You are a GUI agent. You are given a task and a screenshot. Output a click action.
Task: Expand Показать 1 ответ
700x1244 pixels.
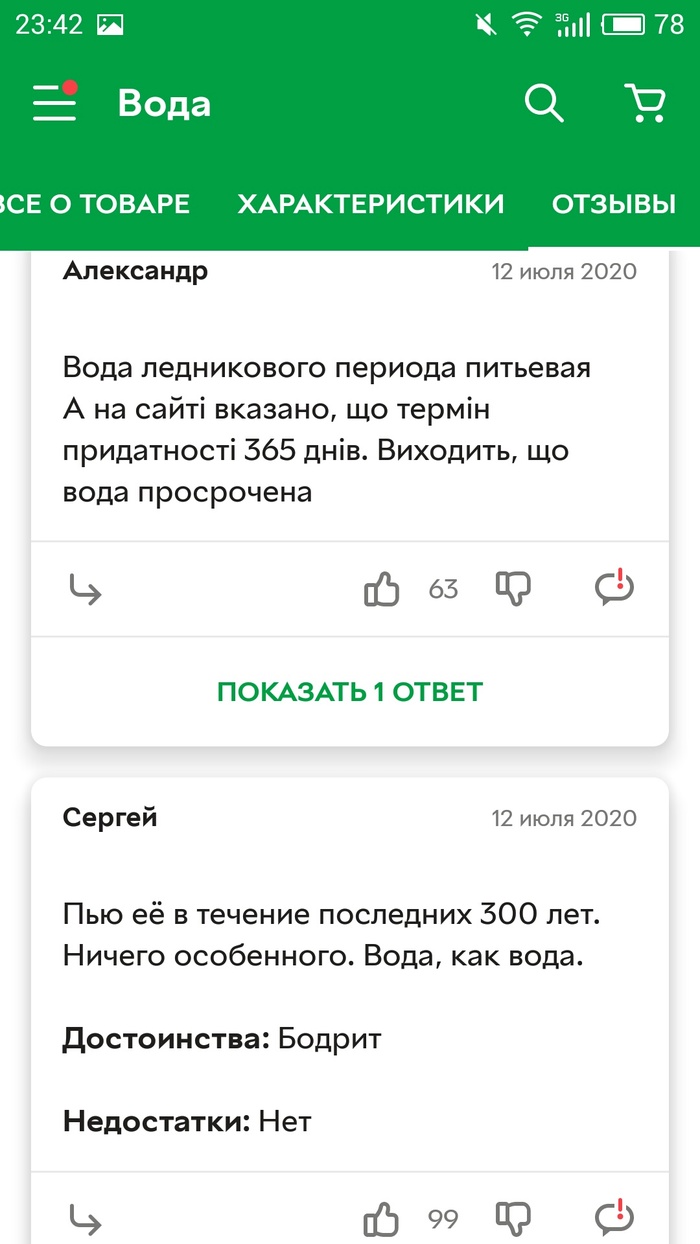tap(350, 691)
